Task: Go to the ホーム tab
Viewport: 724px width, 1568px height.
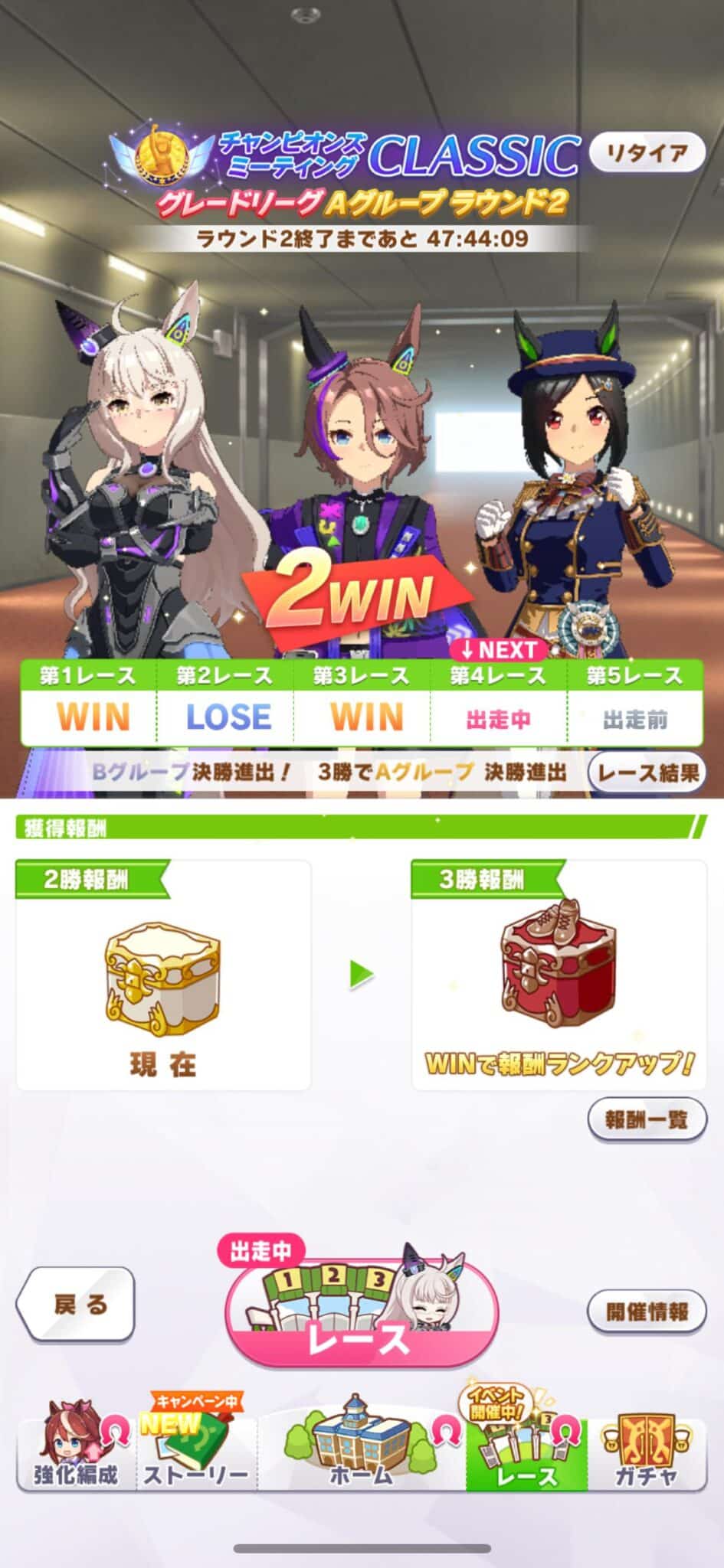Action: 360,1452
